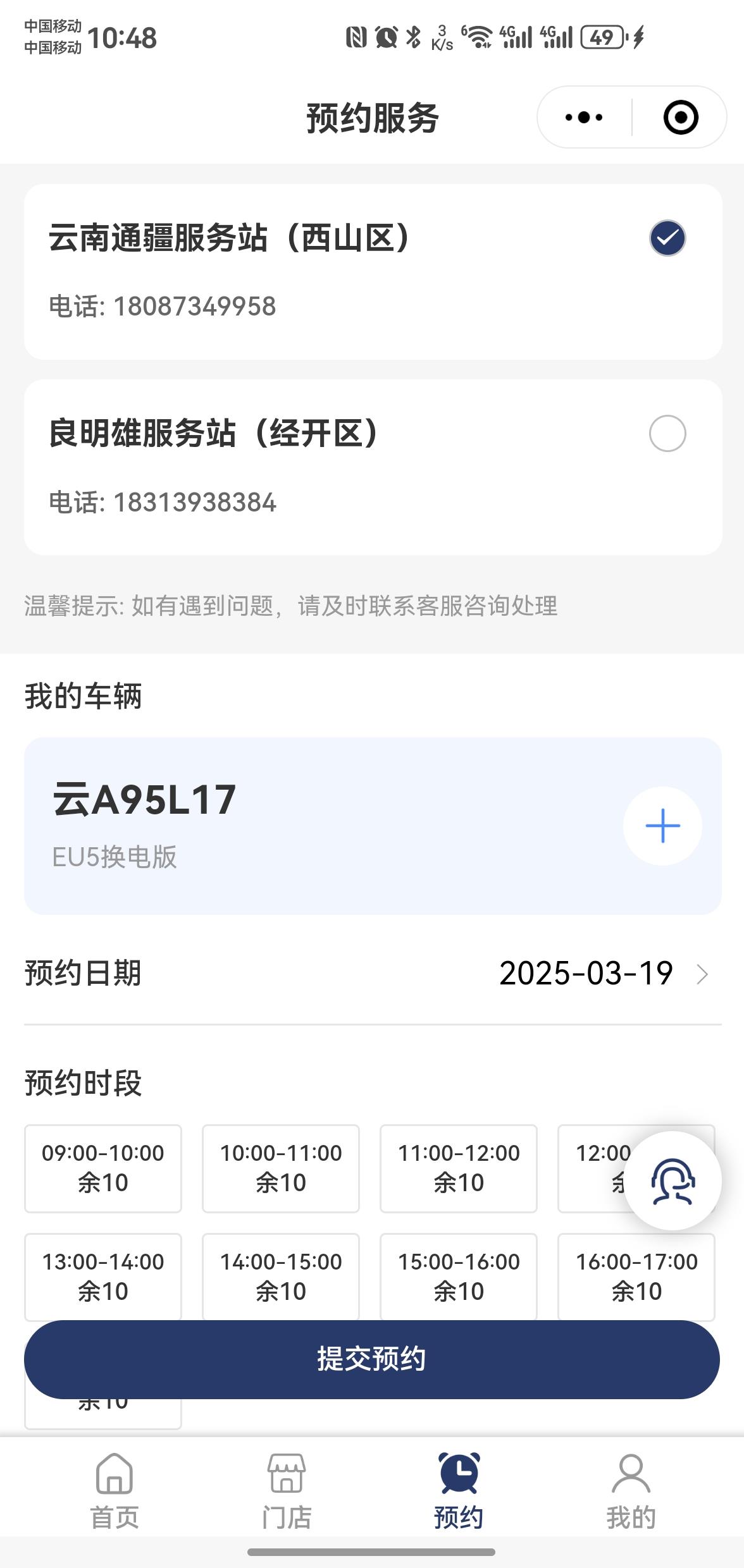The image size is (744, 1568).
Task: Choose the 09:00-10:00 time slot
Action: tap(103, 1168)
